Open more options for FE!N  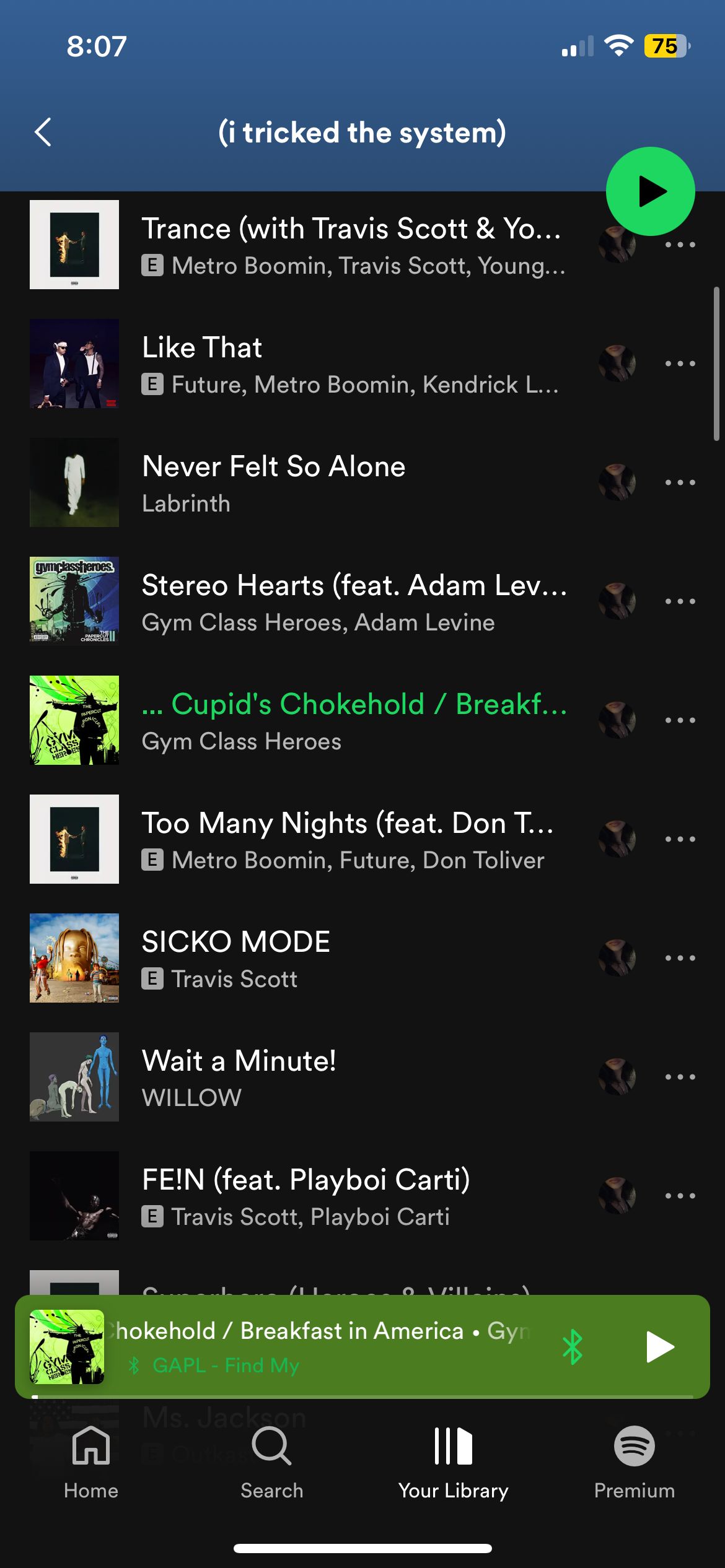680,1196
